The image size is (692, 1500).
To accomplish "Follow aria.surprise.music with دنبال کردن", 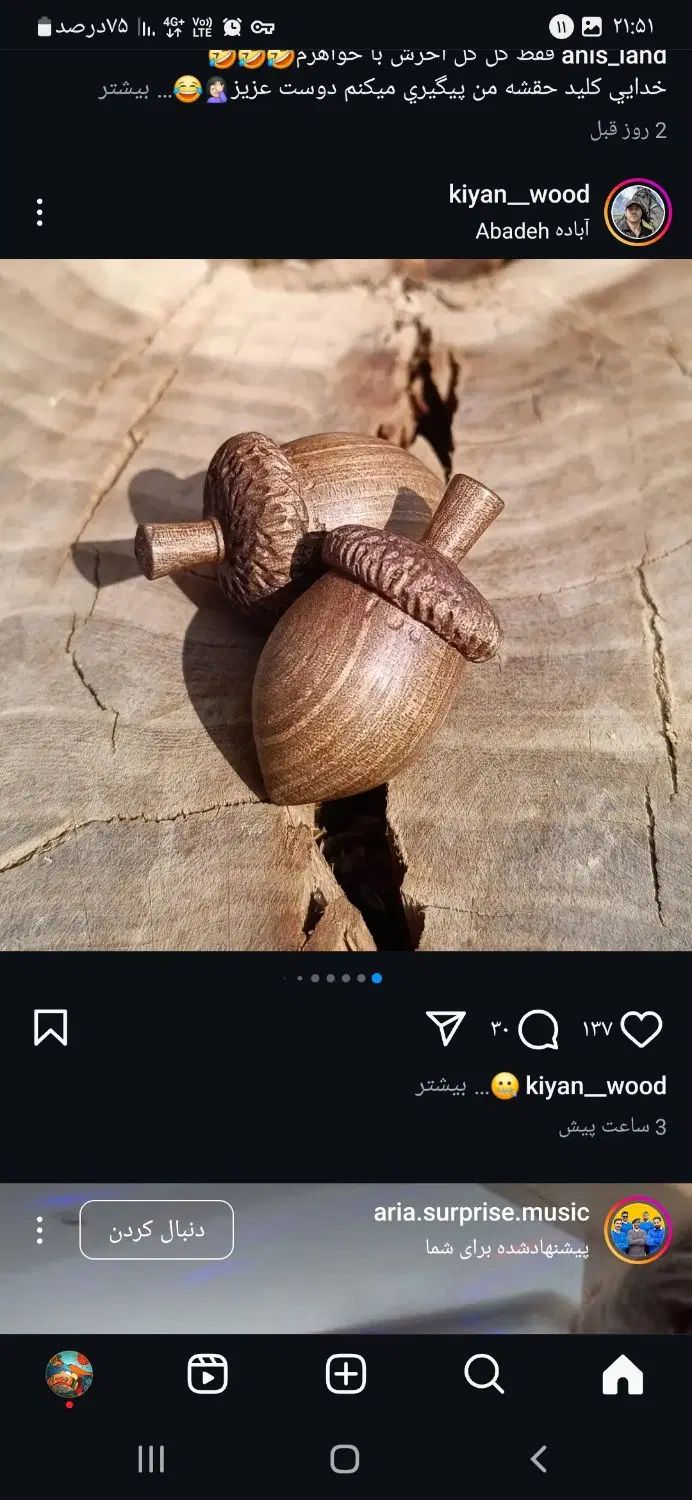I will [x=157, y=1230].
